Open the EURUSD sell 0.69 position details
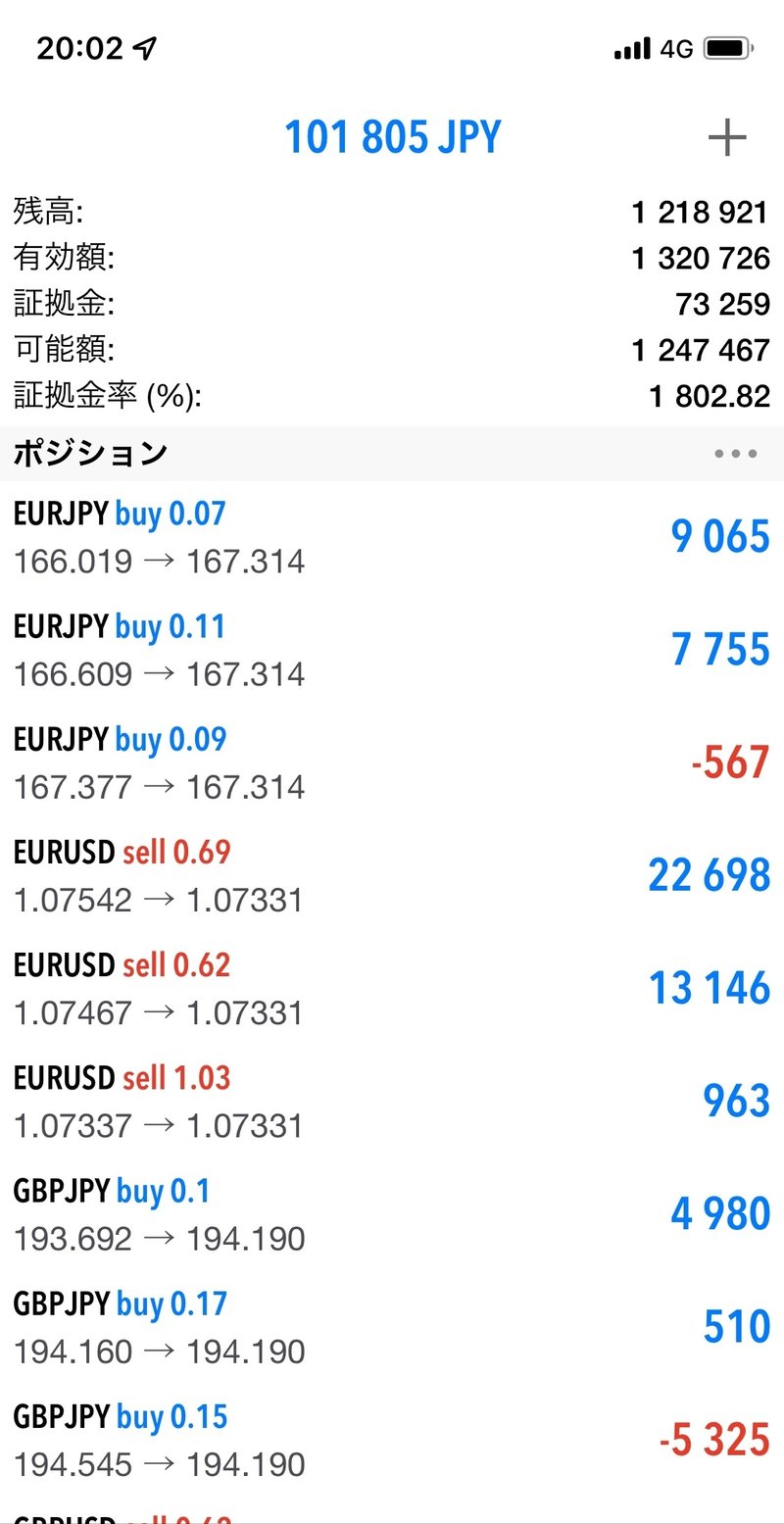784x1524 pixels. pyautogui.click(x=392, y=874)
